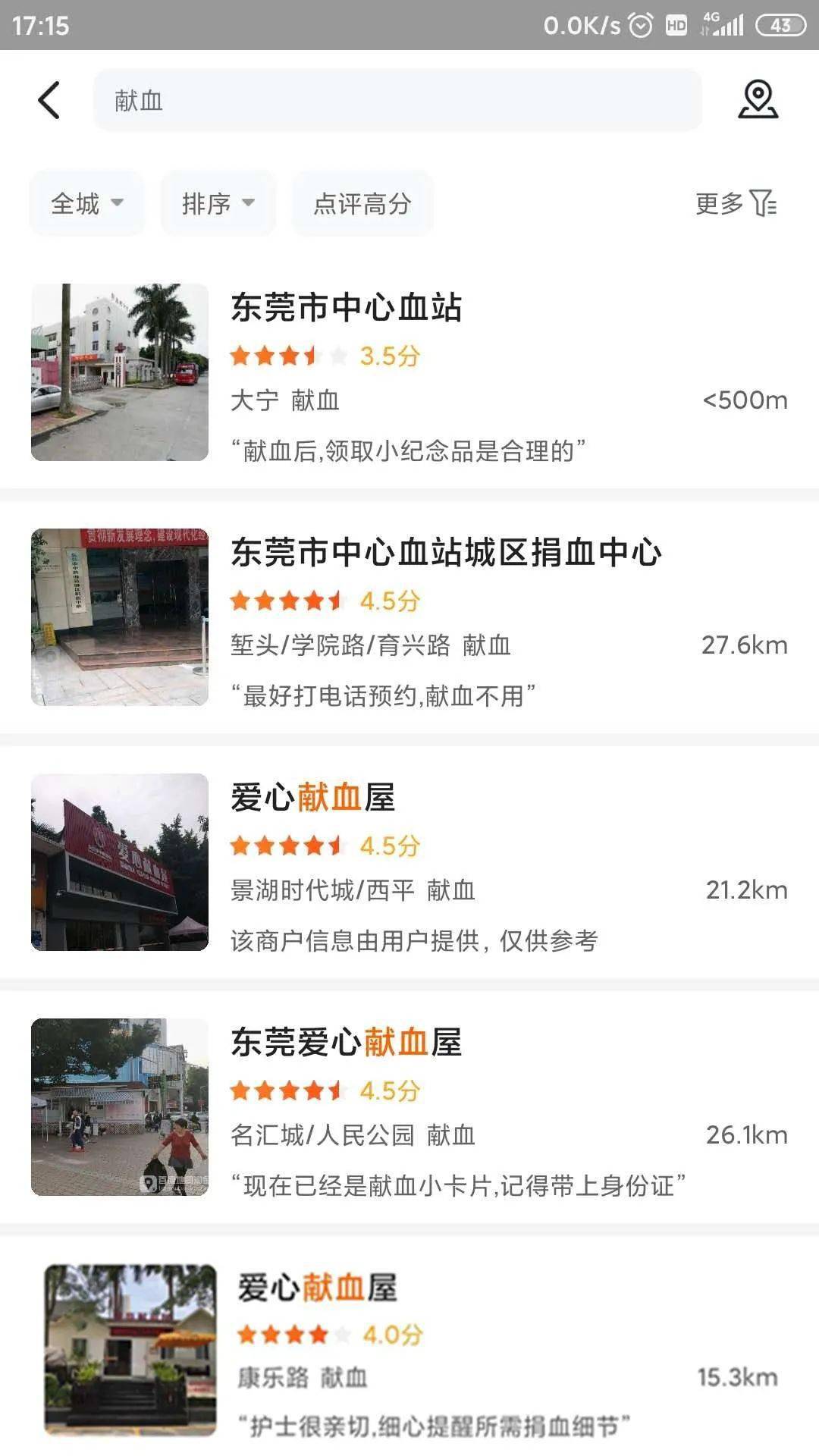Open 爱心献血屋 on 康乐路
819x1456 pixels.
pyautogui.click(x=409, y=1350)
